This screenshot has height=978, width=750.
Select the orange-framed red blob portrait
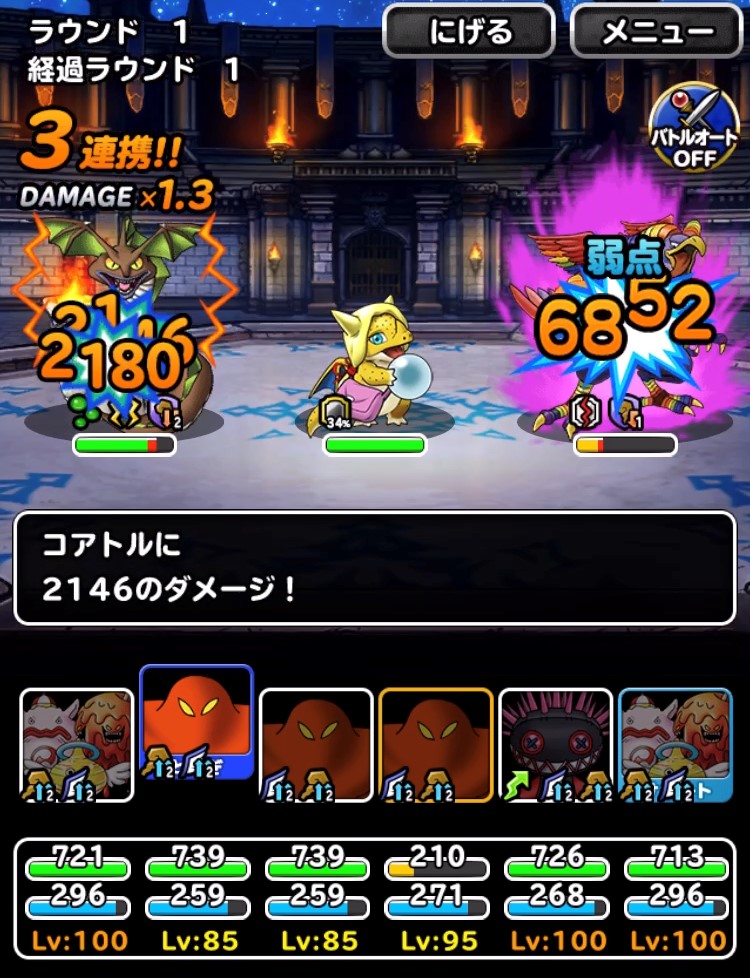[x=436, y=744]
